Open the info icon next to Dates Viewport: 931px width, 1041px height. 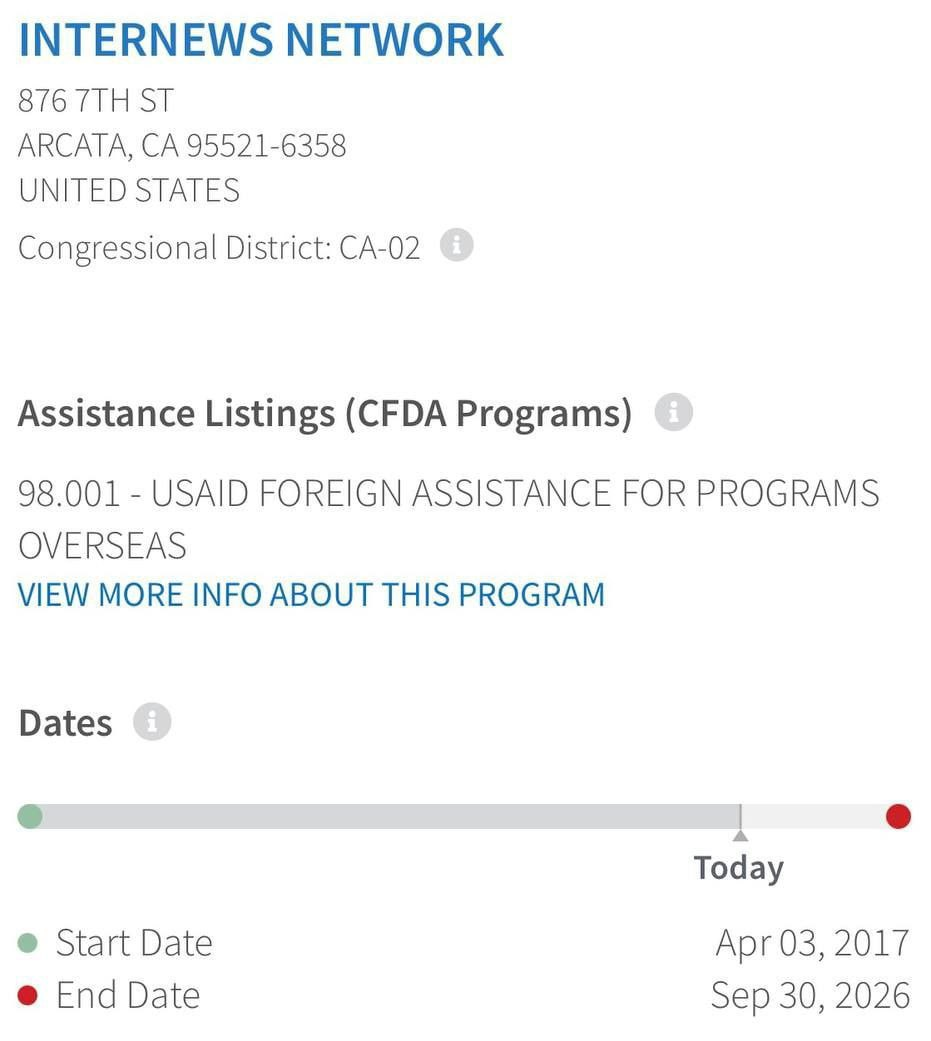(152, 722)
